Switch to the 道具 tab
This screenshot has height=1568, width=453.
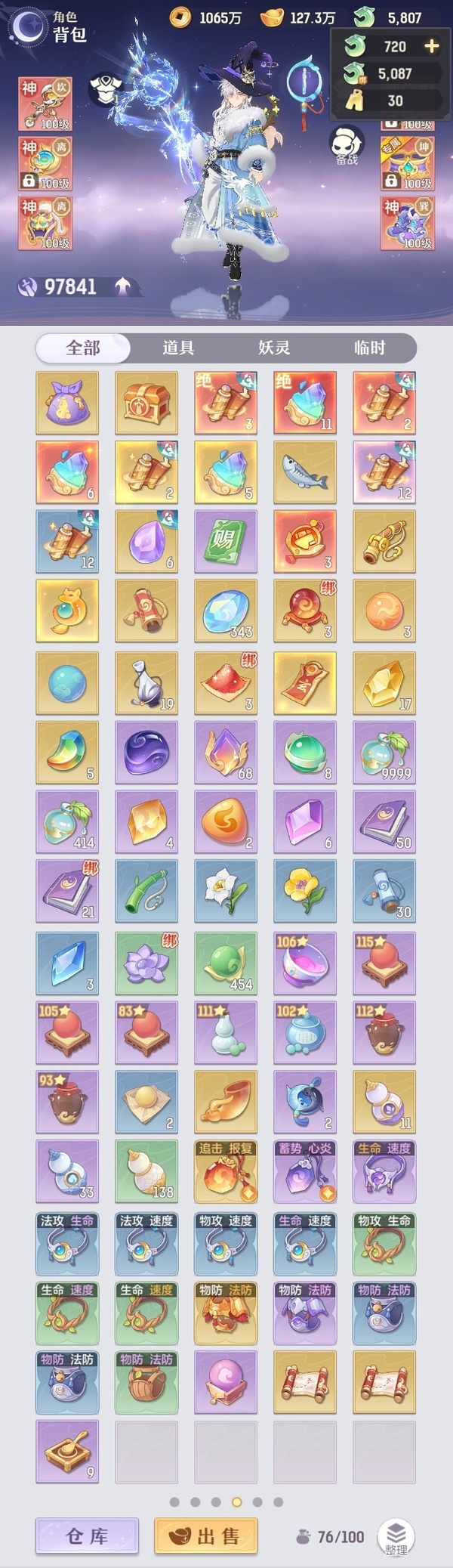coord(178,348)
